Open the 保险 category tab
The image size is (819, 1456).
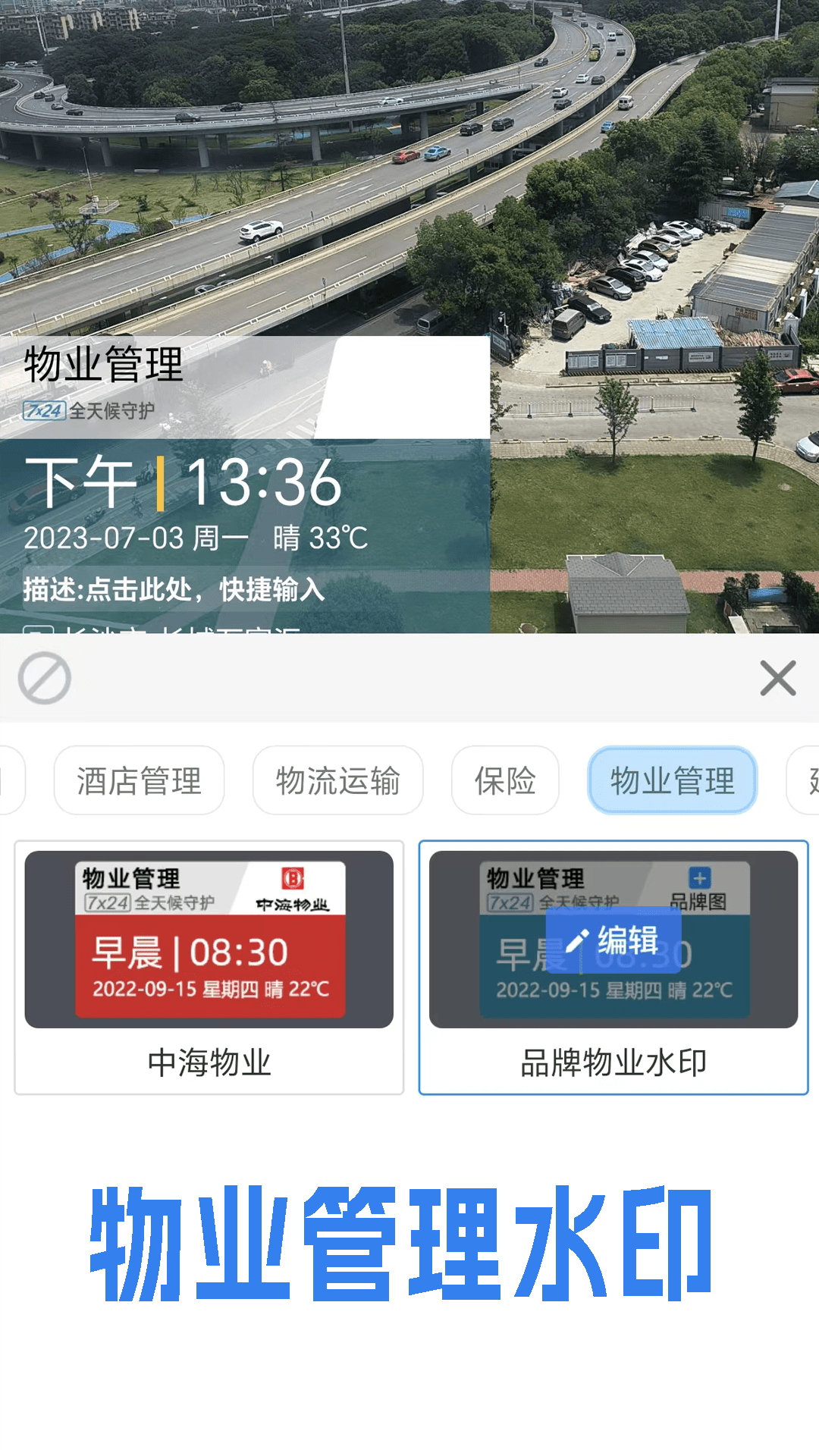[504, 780]
